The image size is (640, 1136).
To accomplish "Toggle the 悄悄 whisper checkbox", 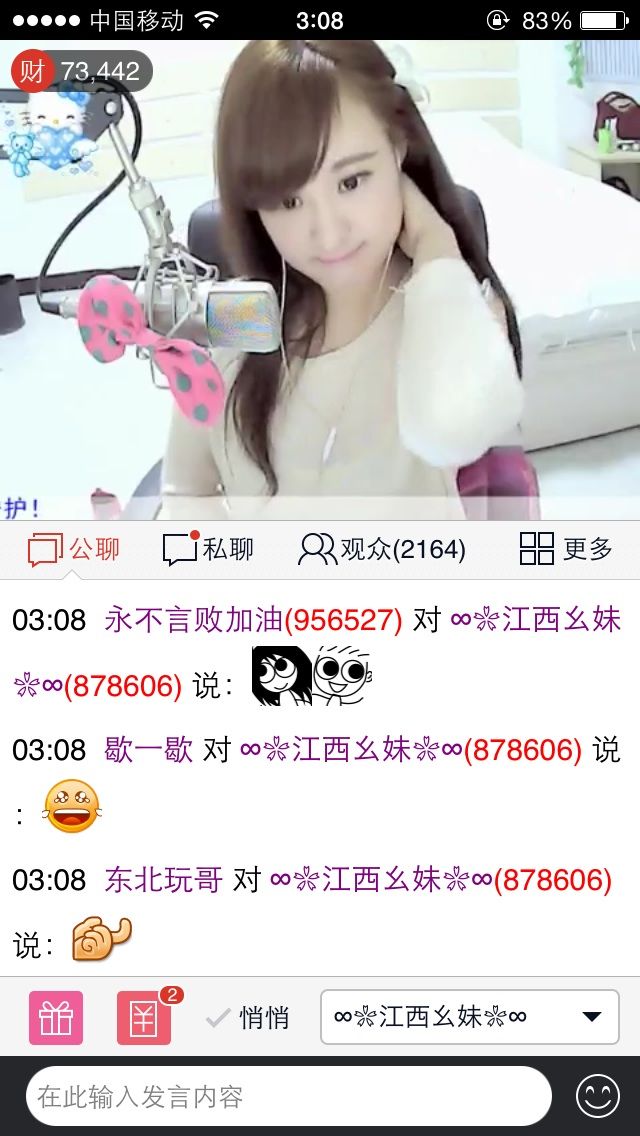I will point(247,1018).
